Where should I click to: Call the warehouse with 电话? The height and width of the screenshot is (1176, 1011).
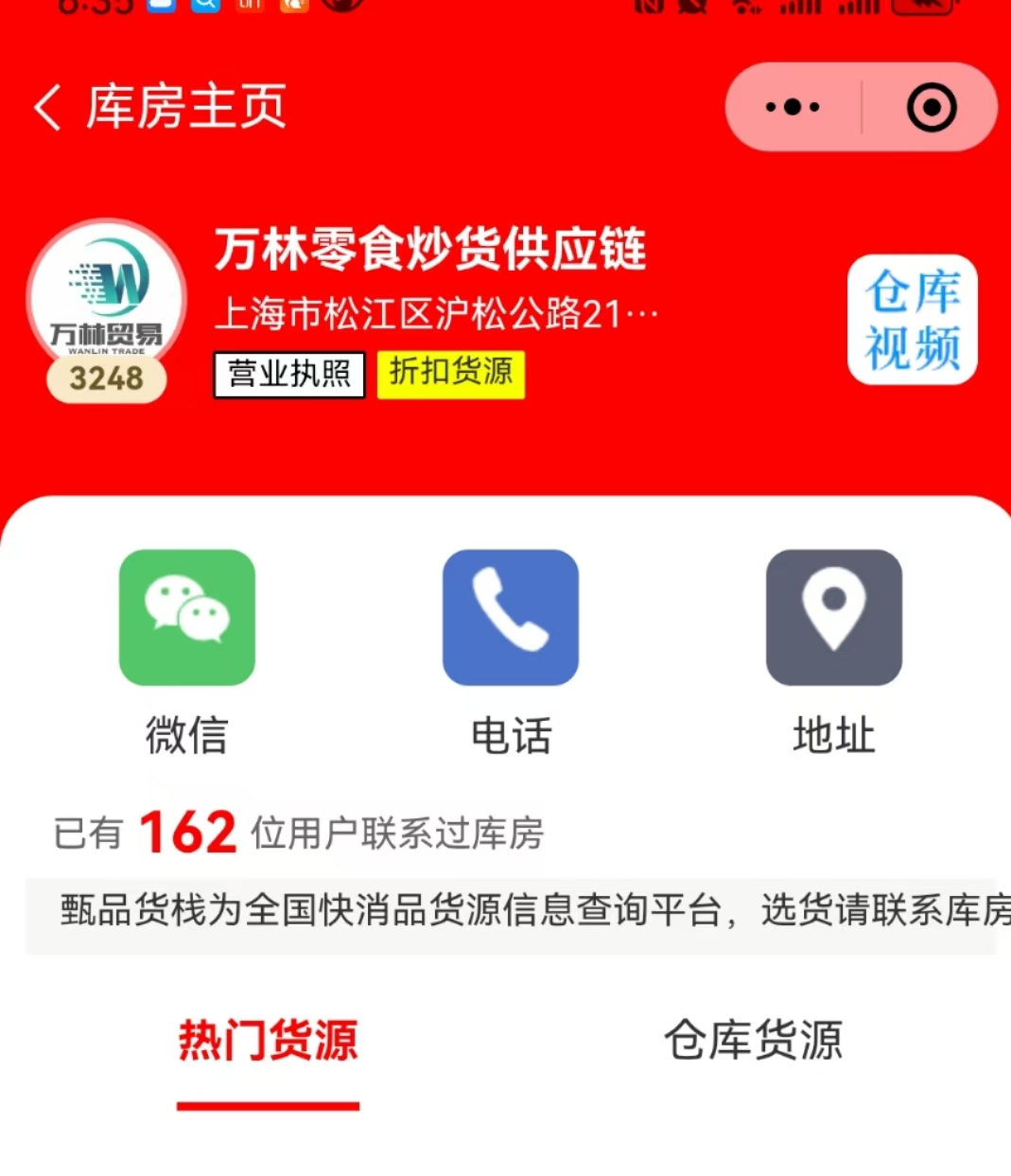click(510, 617)
